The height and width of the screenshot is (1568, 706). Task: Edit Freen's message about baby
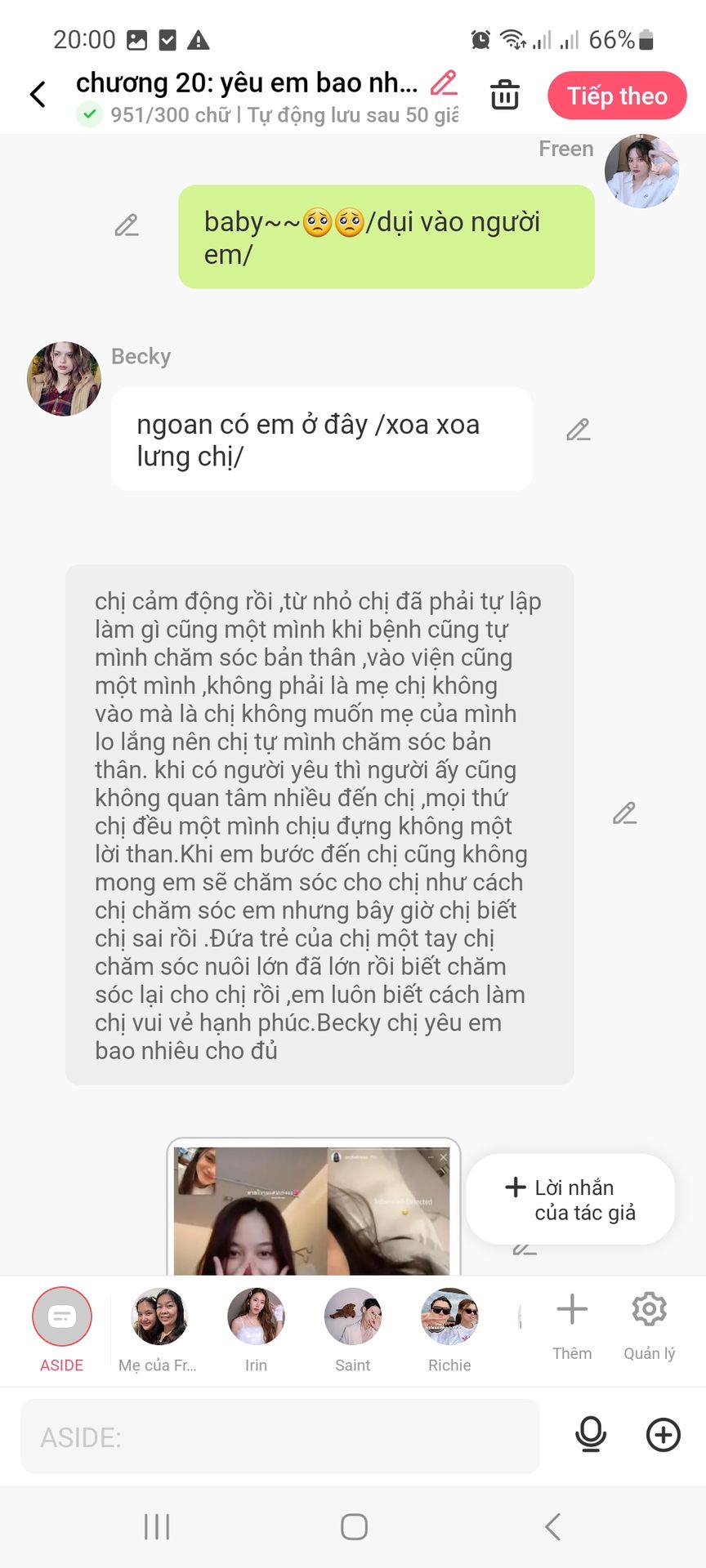coord(127,225)
